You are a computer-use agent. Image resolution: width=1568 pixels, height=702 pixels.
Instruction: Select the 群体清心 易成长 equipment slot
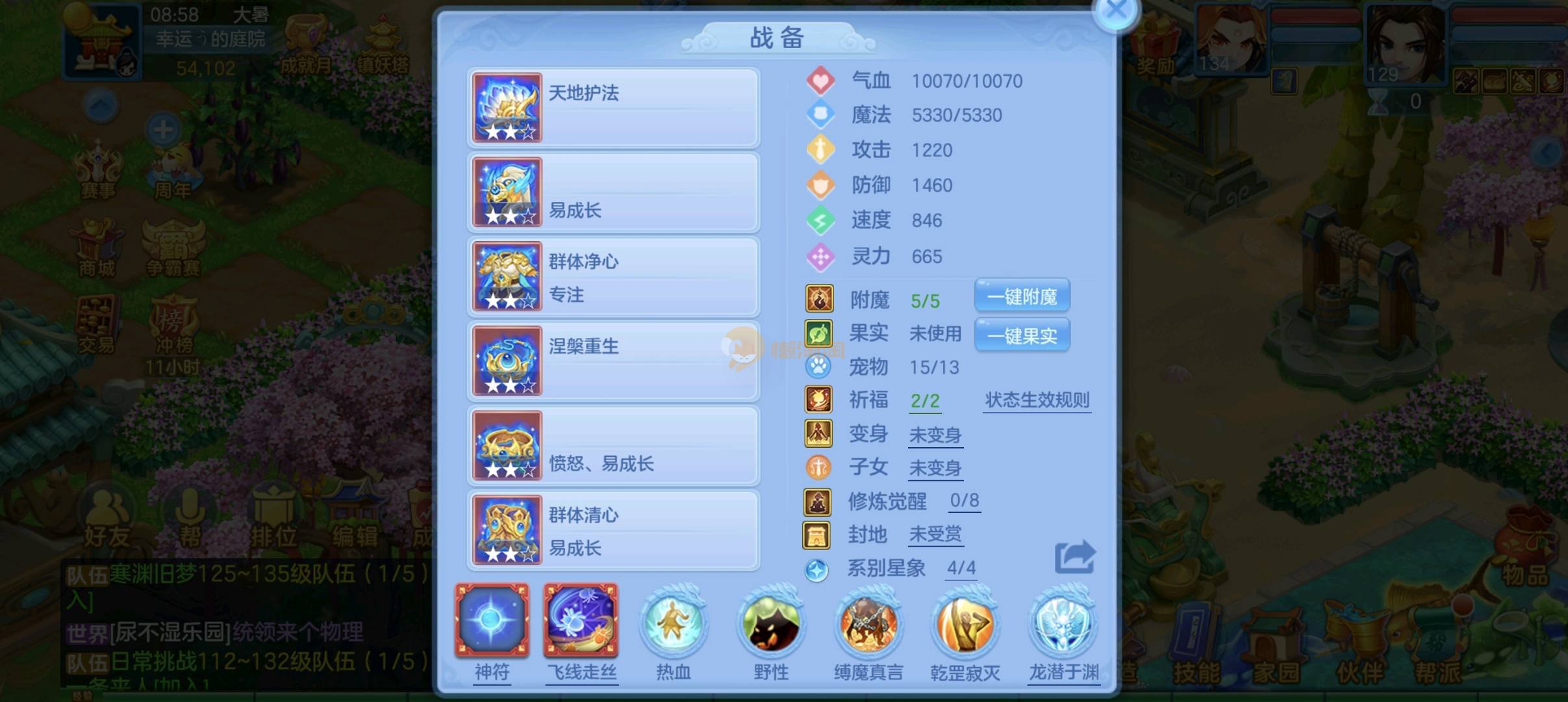point(613,530)
